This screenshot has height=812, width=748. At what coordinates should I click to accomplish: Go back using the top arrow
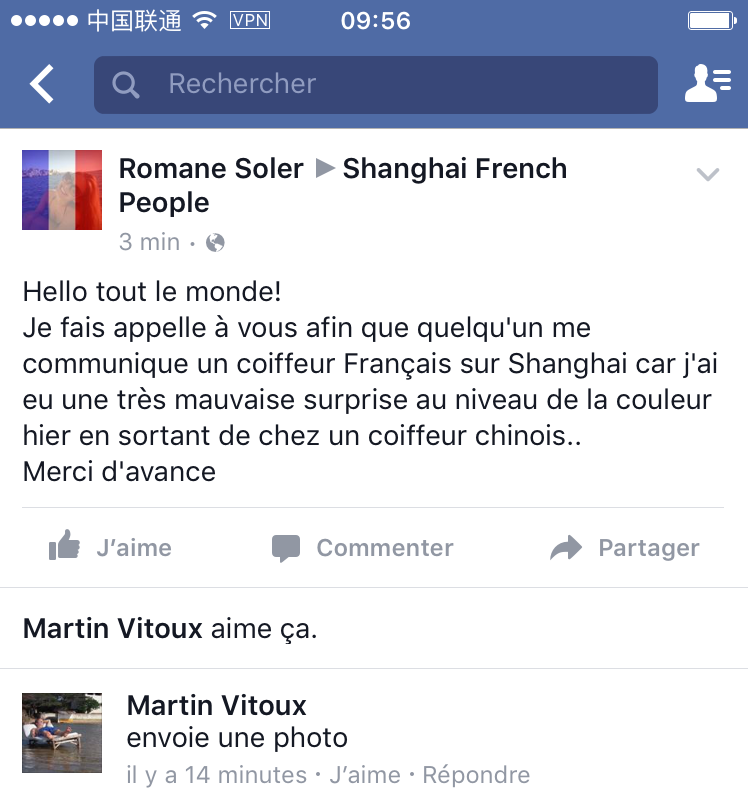click(x=42, y=84)
